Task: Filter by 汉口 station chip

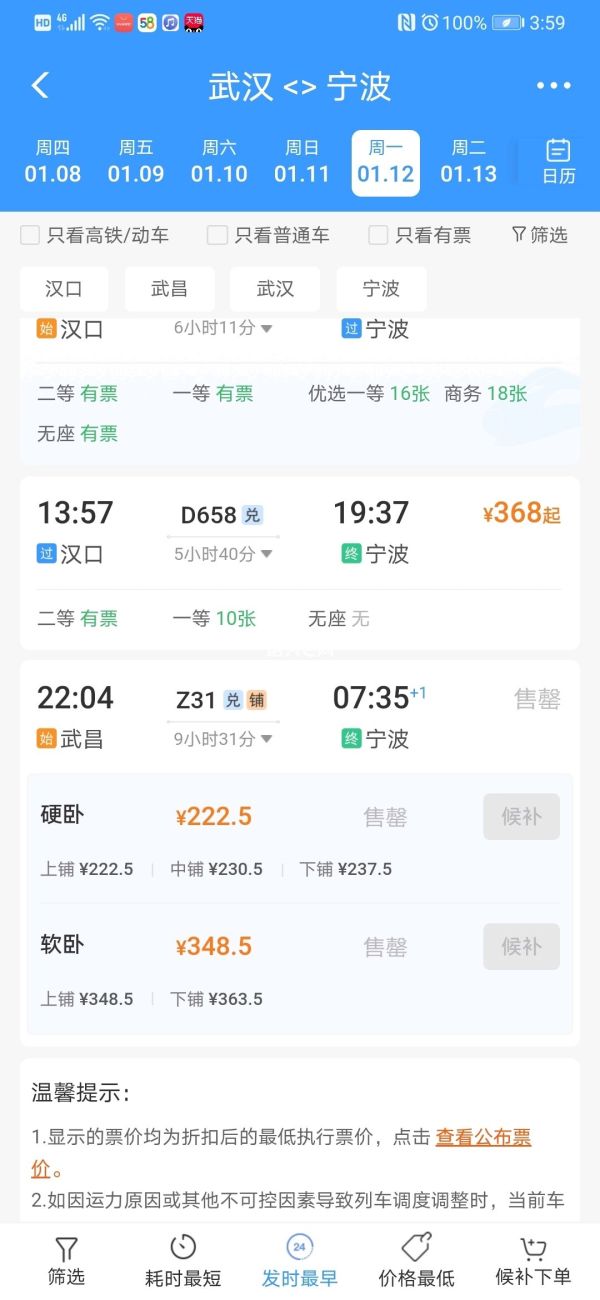Action: [x=64, y=289]
